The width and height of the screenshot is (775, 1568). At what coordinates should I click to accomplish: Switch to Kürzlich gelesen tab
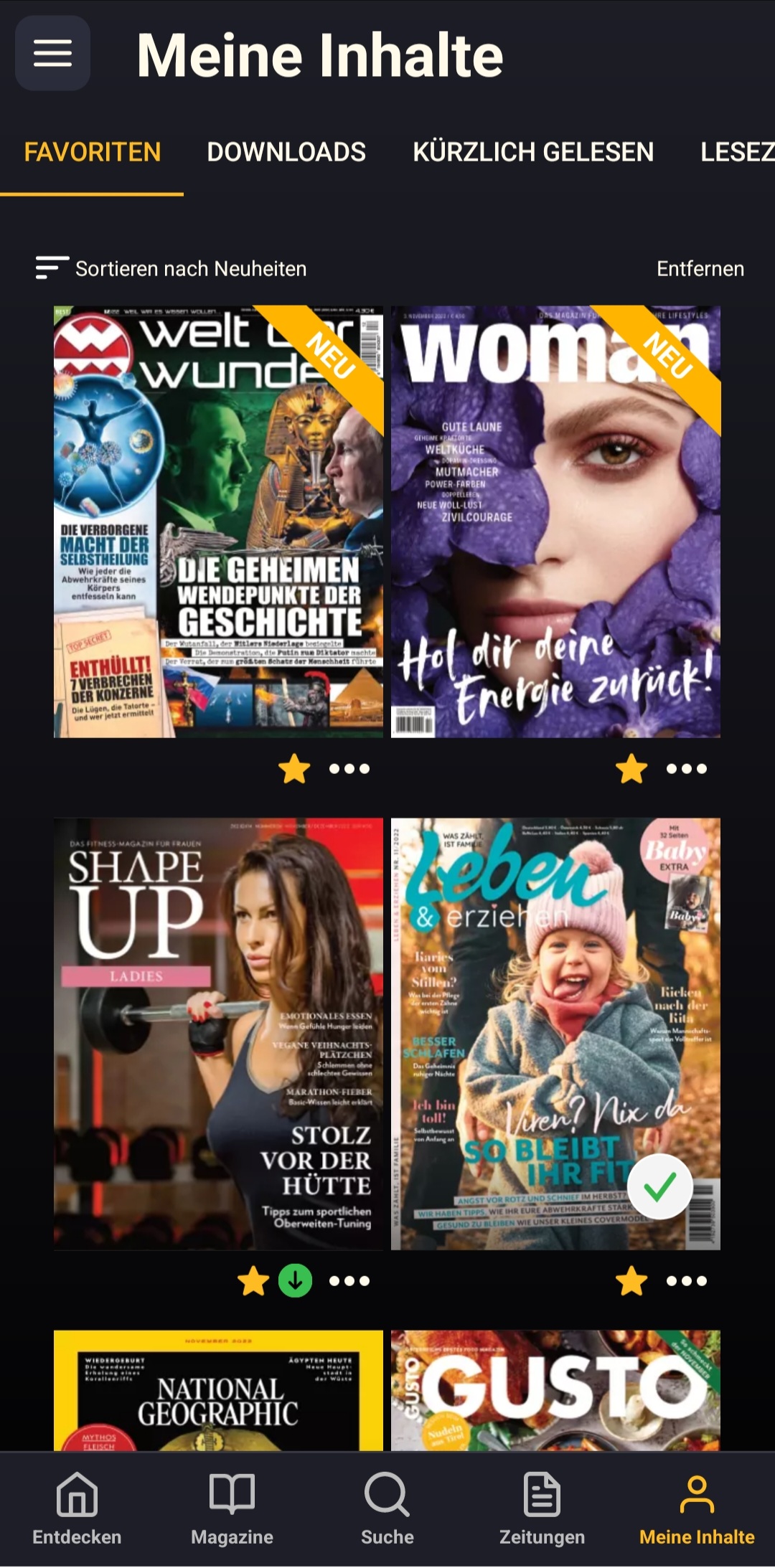click(x=532, y=152)
